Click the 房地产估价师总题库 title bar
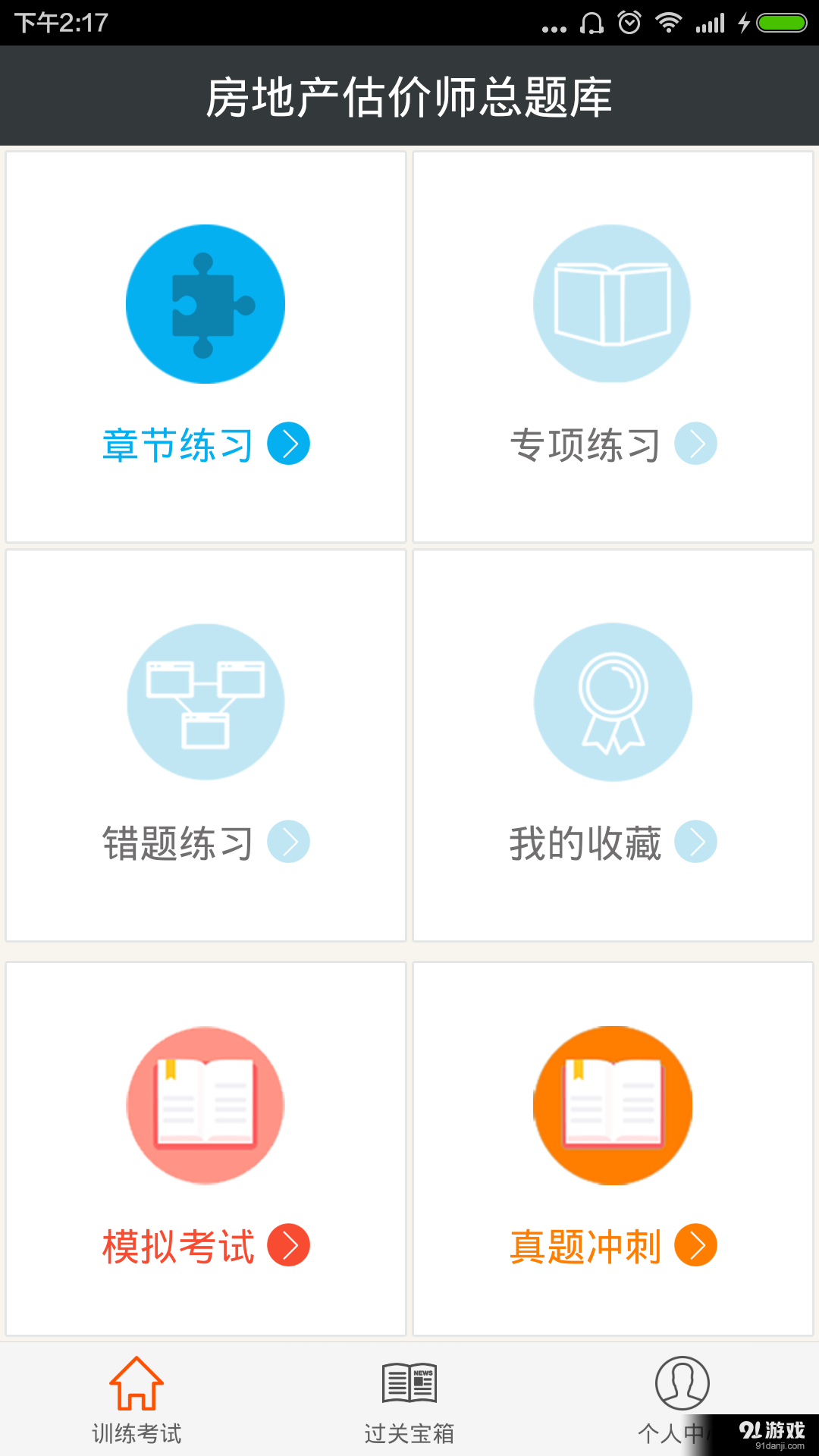The height and width of the screenshot is (1456, 819). (409, 96)
